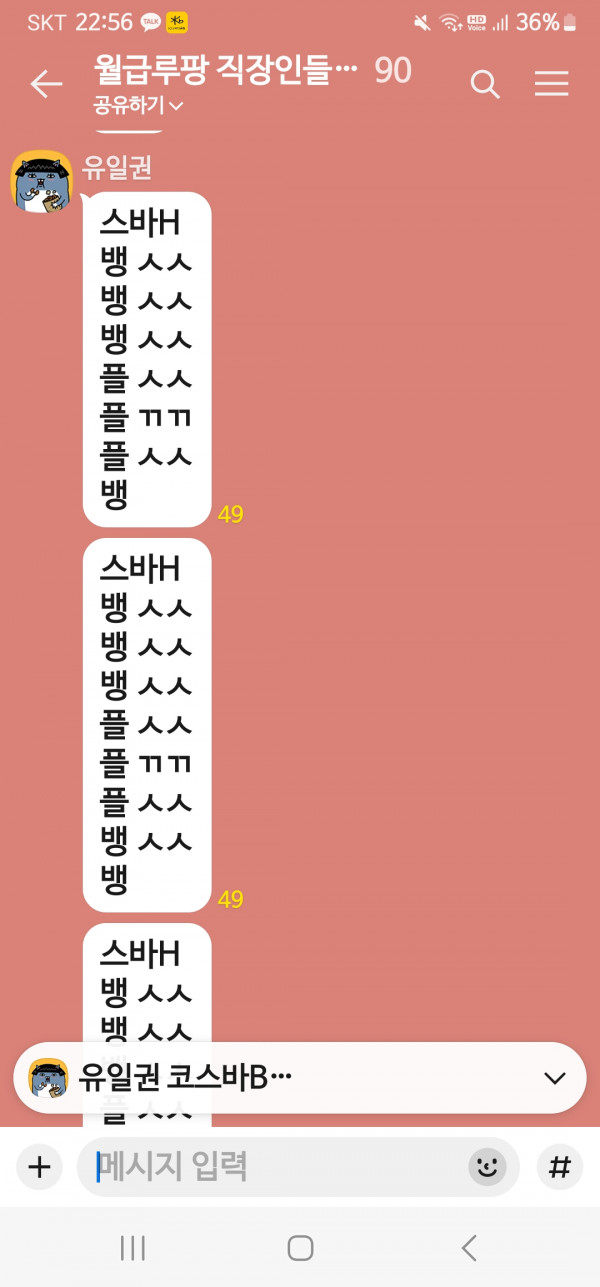Open the recent apps overview
This screenshot has width=600, height=1287.
(132, 1247)
